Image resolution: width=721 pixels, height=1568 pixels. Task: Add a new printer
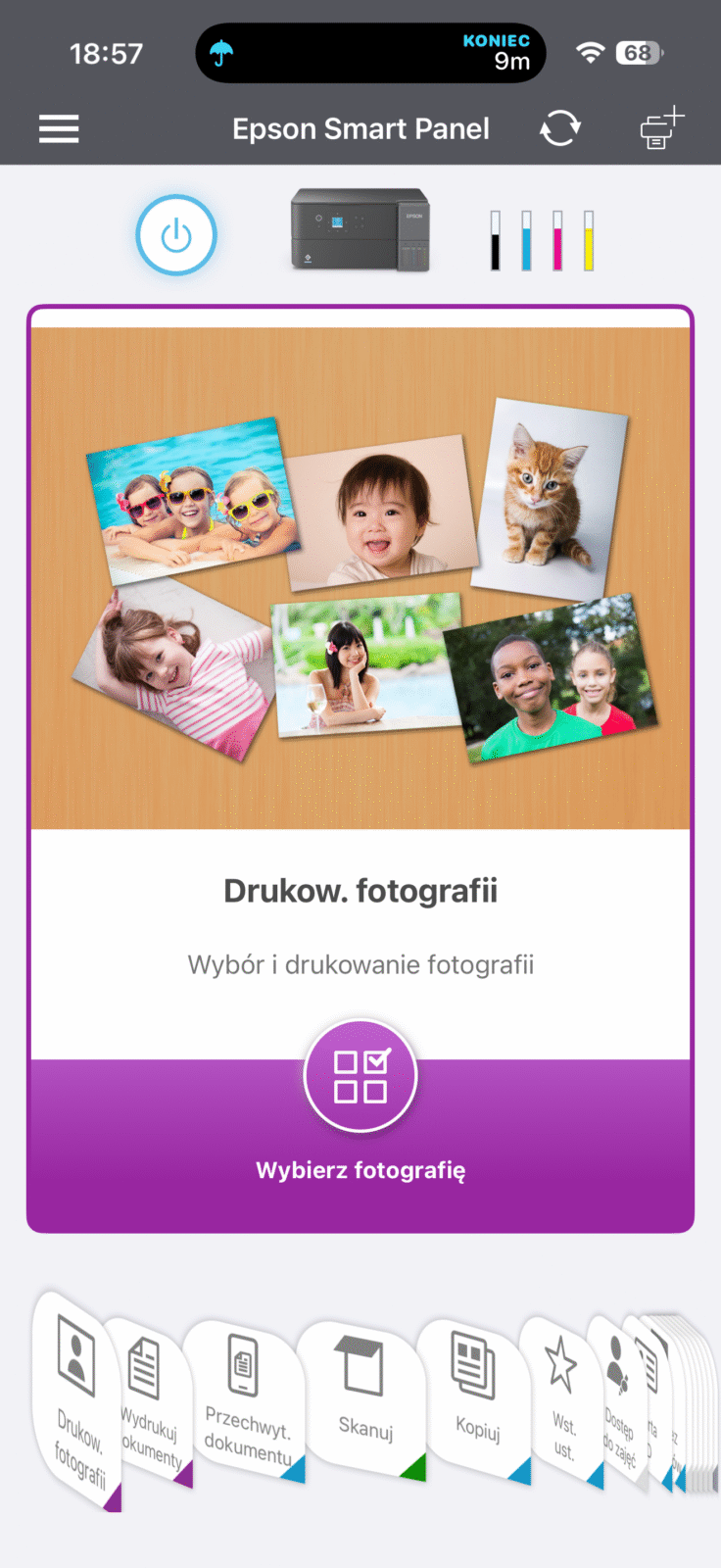pyautogui.click(x=661, y=128)
